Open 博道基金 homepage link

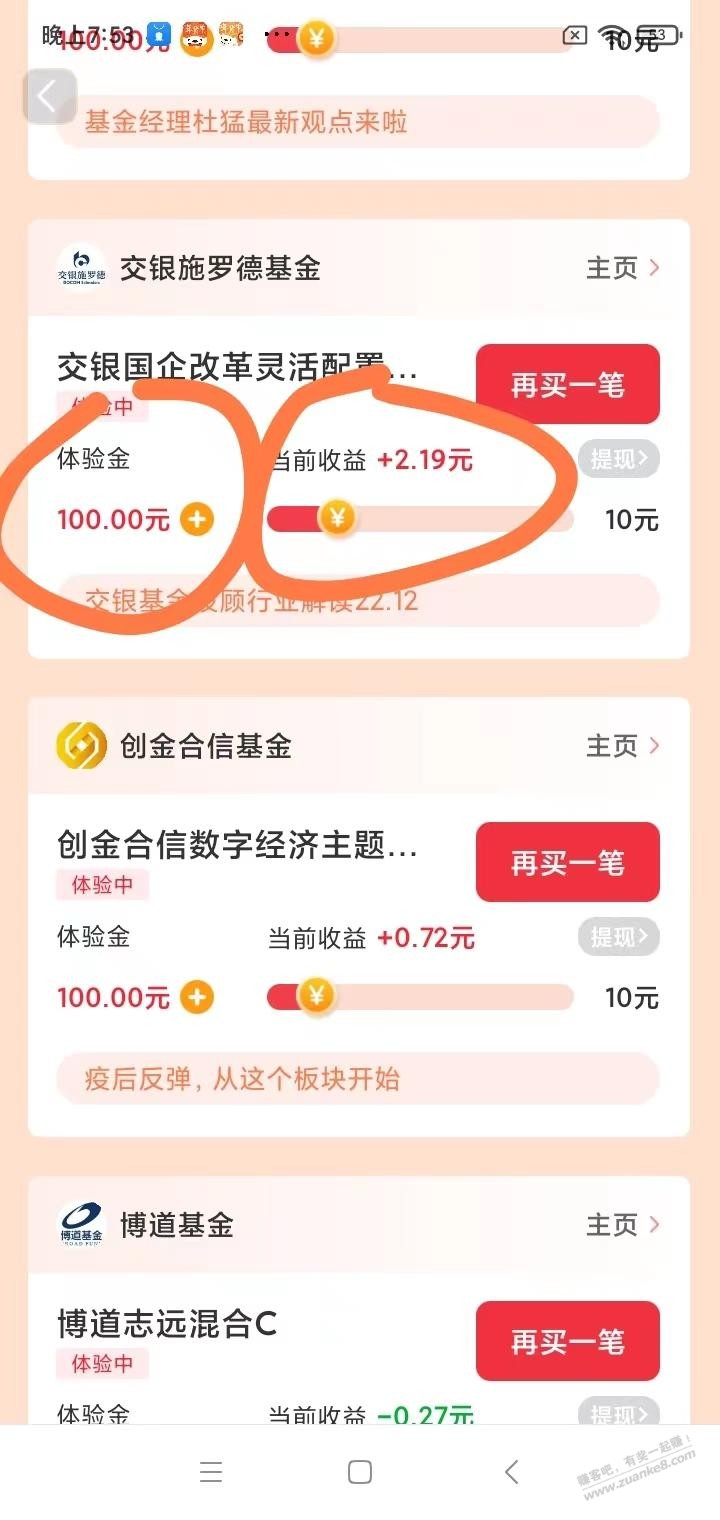(622, 1224)
